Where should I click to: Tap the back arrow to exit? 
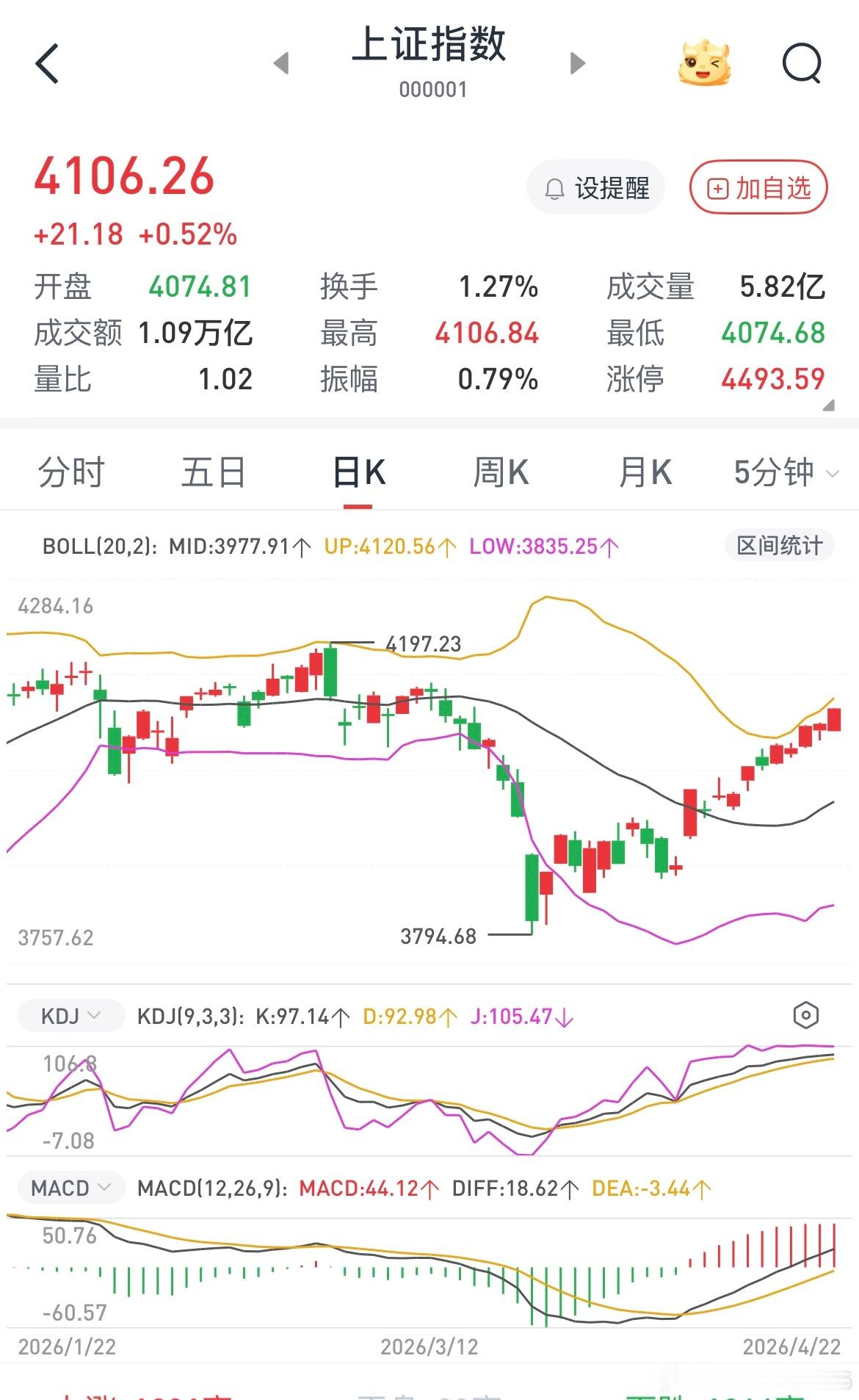tap(46, 62)
